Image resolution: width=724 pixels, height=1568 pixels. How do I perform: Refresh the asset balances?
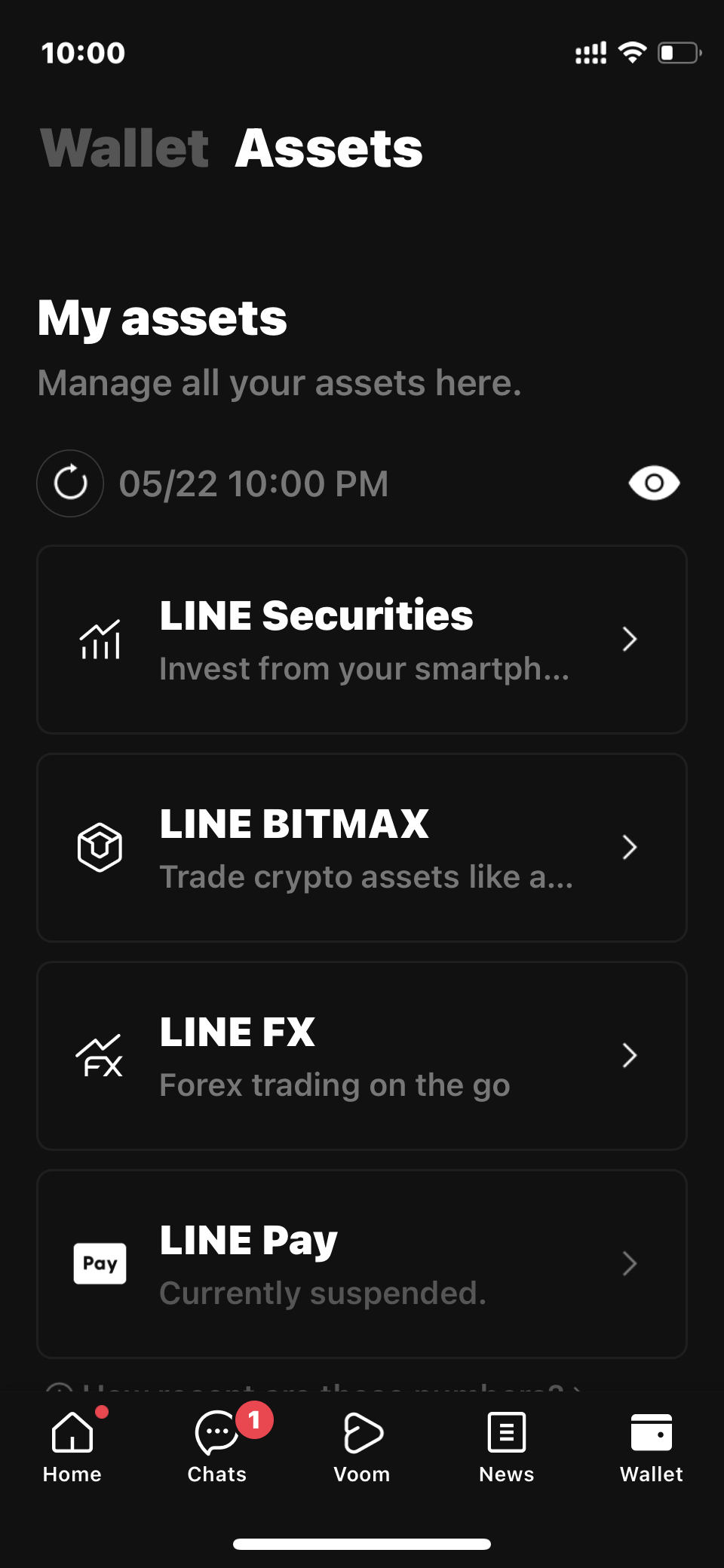point(70,483)
